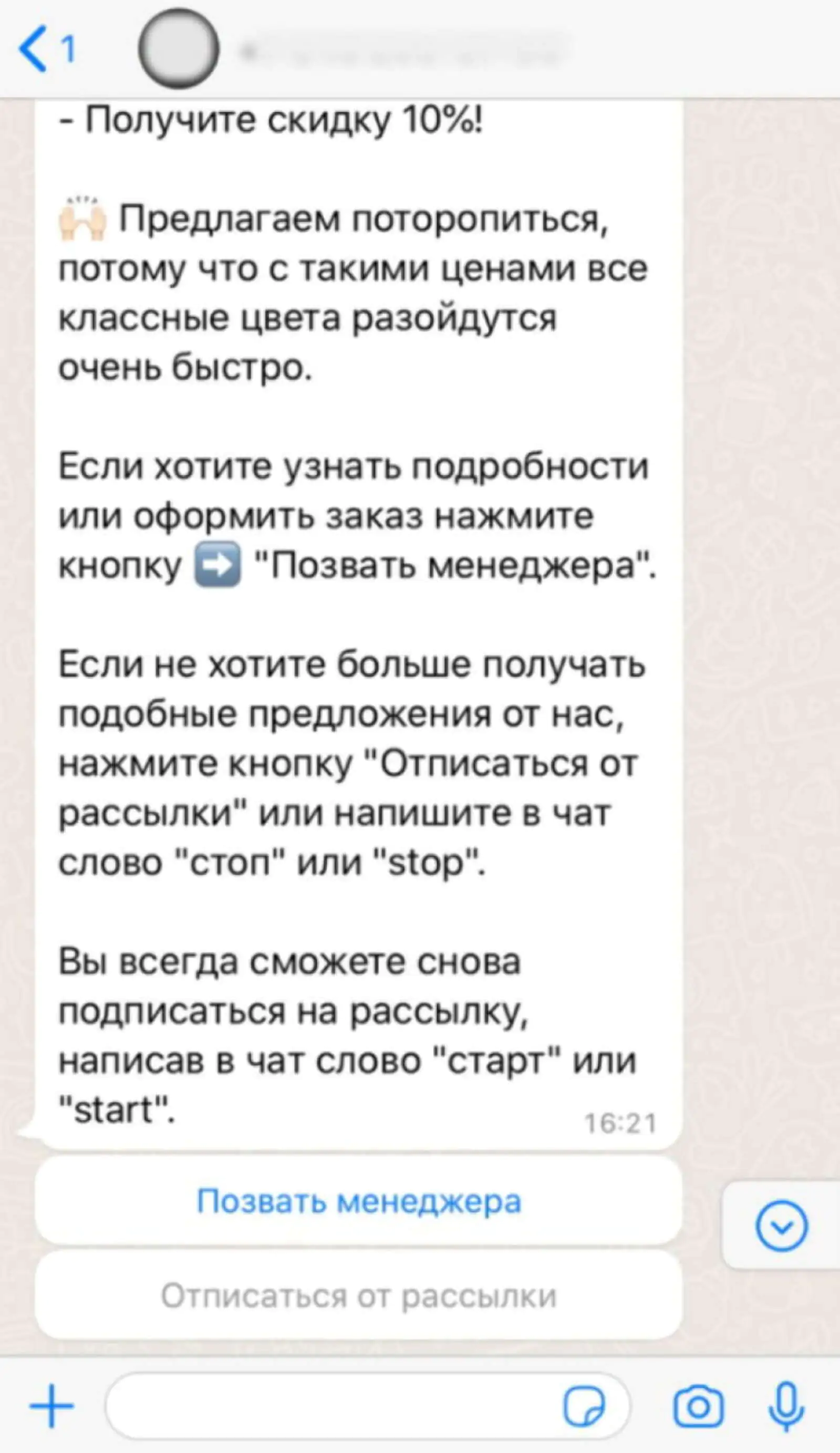Tap the "Позвать менеджера" button
Image resolution: width=840 pixels, height=1453 pixels.
pos(359,1201)
